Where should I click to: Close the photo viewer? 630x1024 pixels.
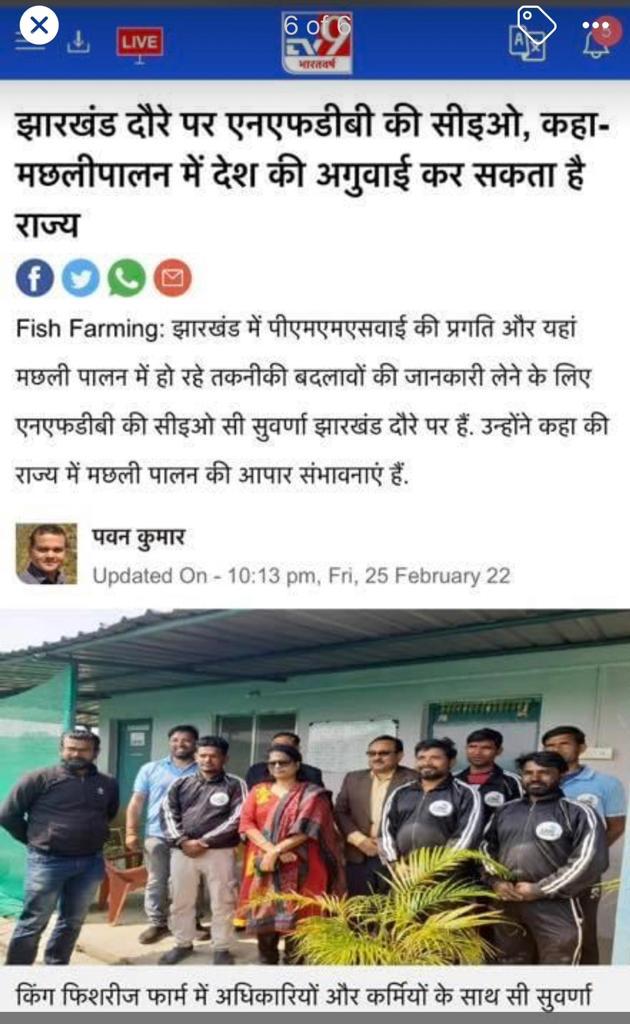point(38,26)
